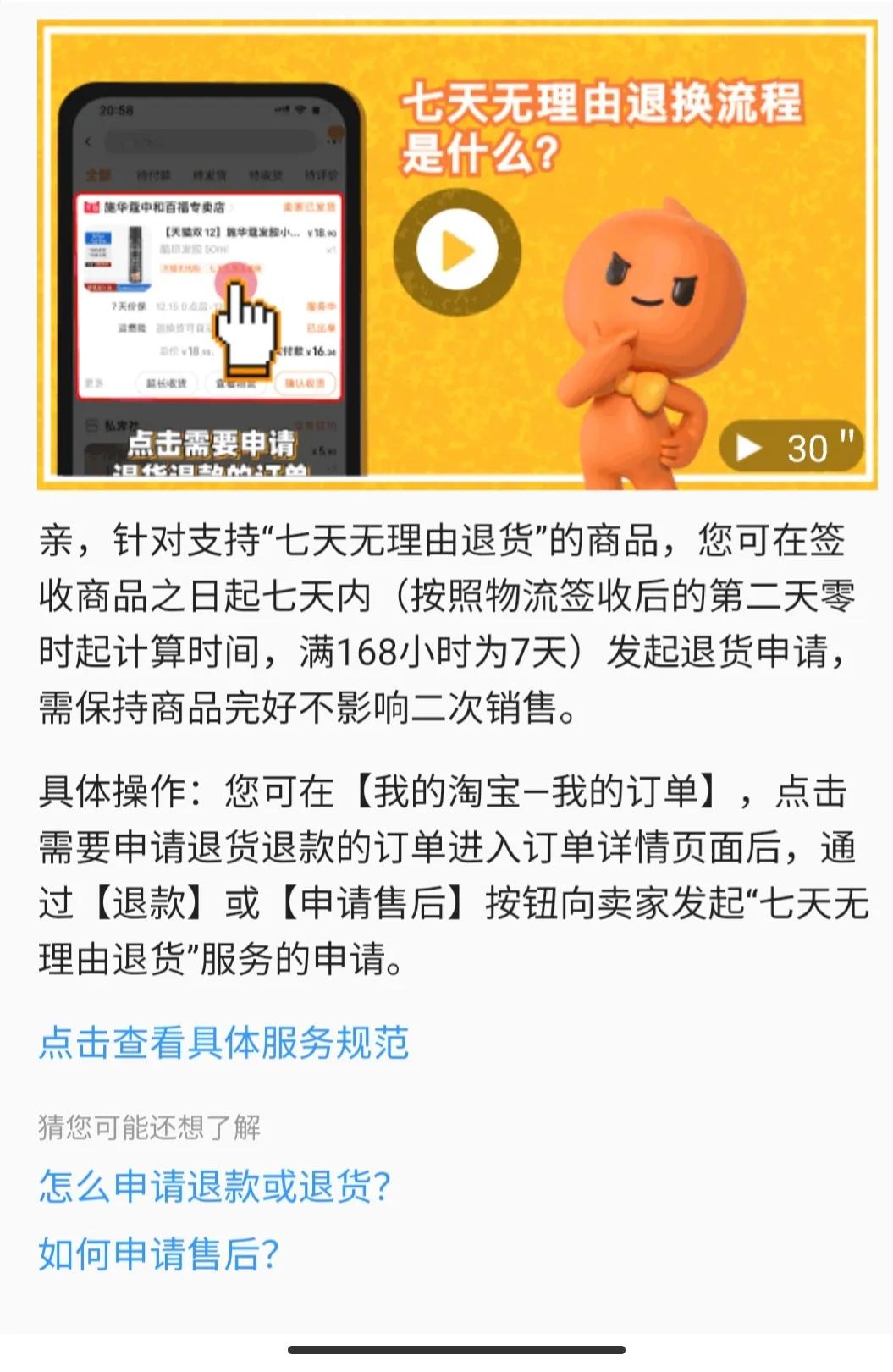Image resolution: width=893 pixels, height=1372 pixels.
Task: Click the back arrow on the phone screen
Action: coord(88,141)
